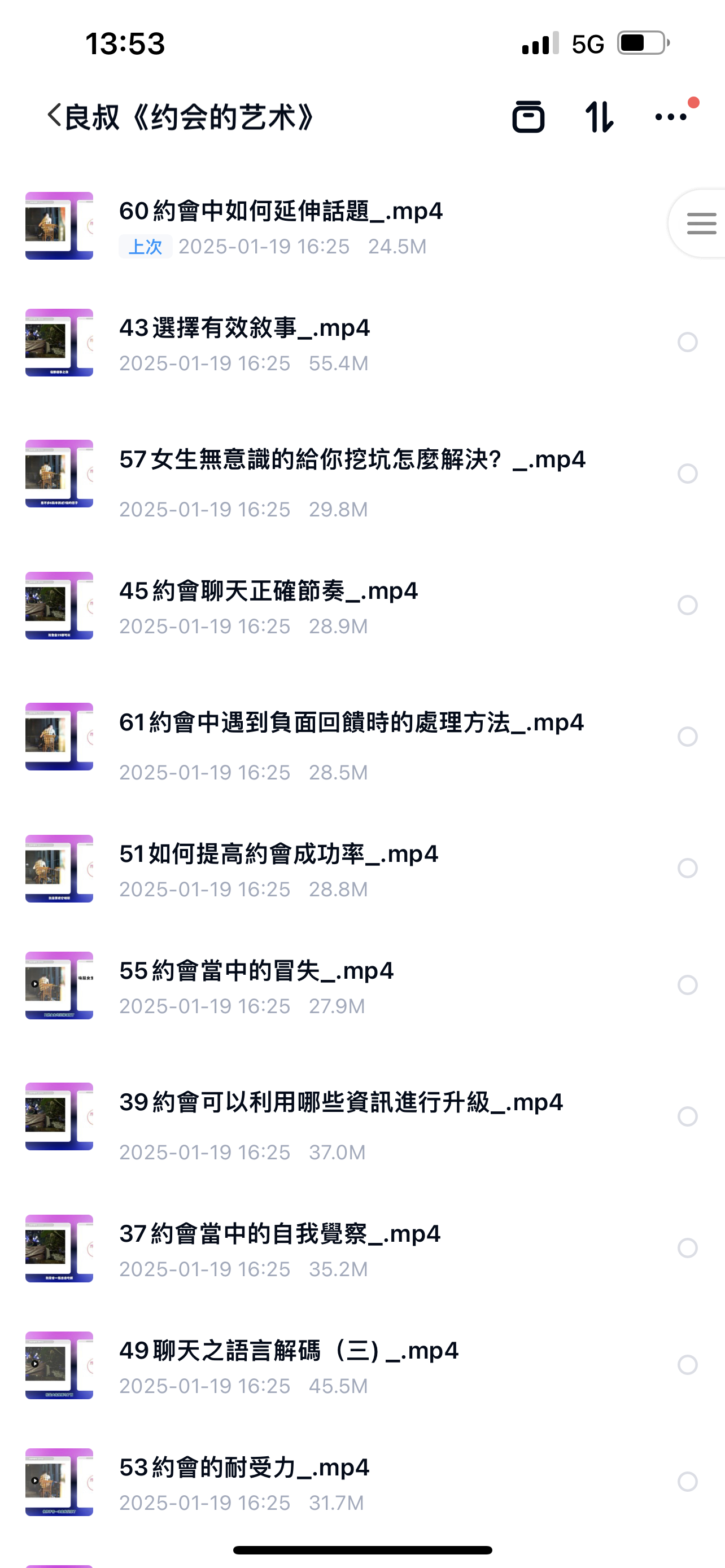This screenshot has height=1568, width=725.
Task: Open video 51 如何提高約會成功率
Action: point(278,855)
